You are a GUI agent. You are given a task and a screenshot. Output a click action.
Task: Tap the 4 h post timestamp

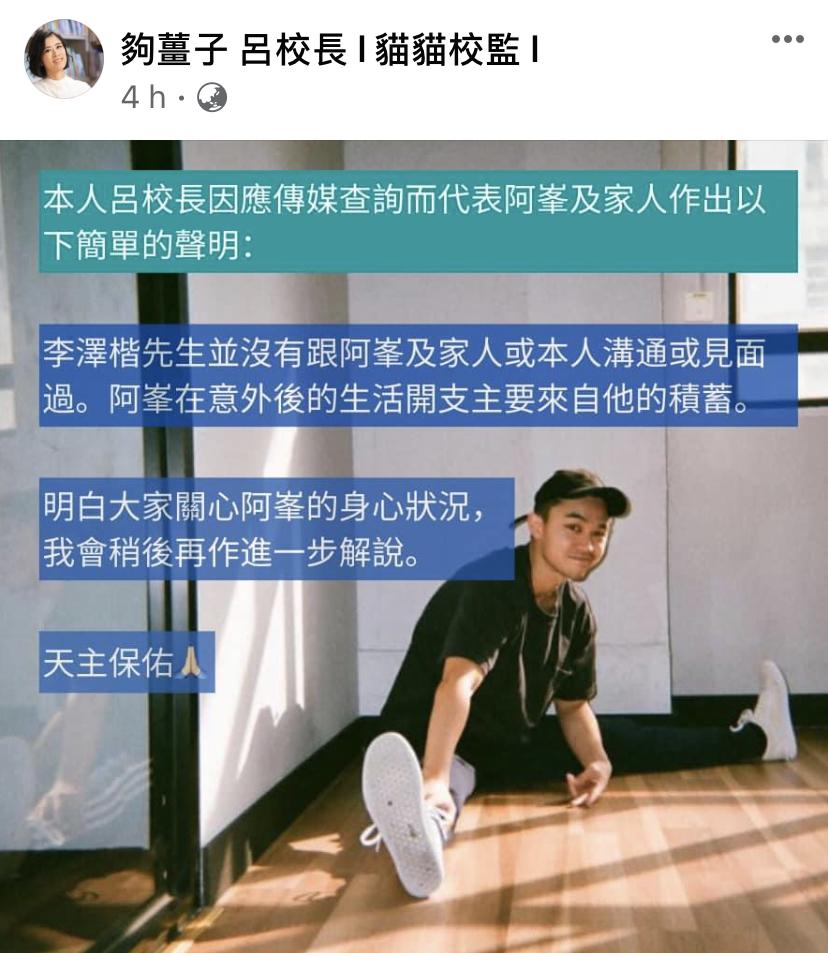143,97
